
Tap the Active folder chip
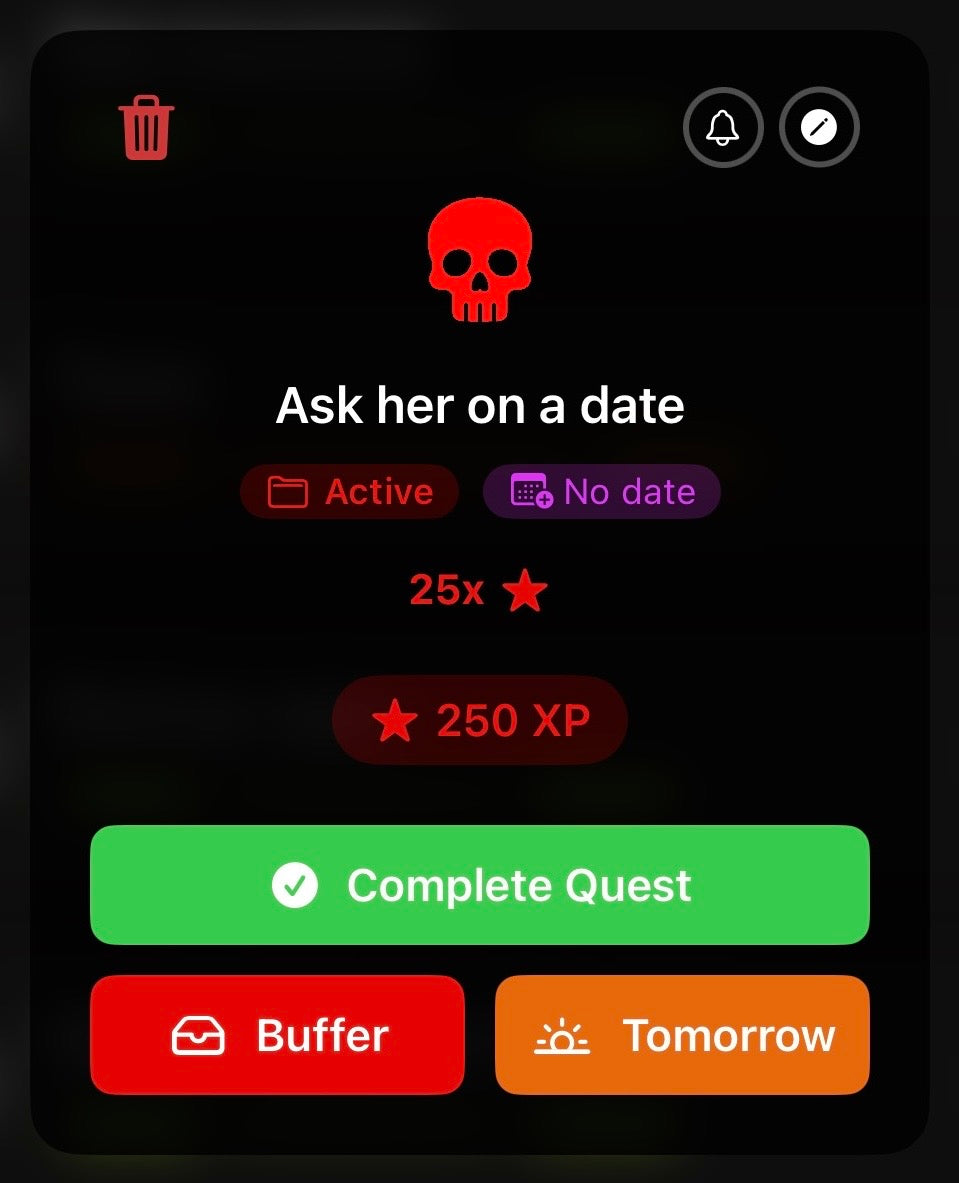point(350,492)
